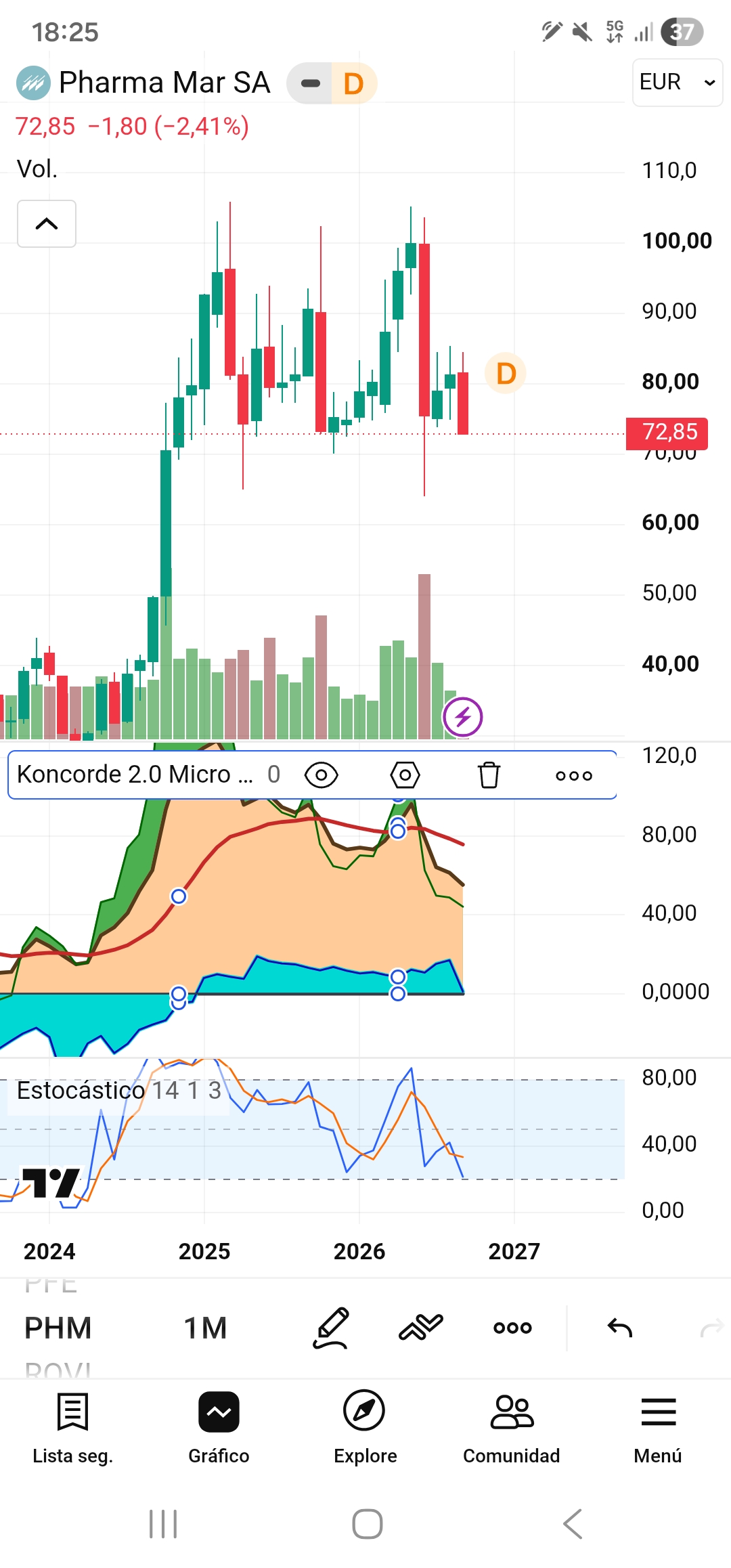Open Koncorde indicator settings
Image resolution: width=731 pixels, height=1568 pixels.
pos(405,775)
